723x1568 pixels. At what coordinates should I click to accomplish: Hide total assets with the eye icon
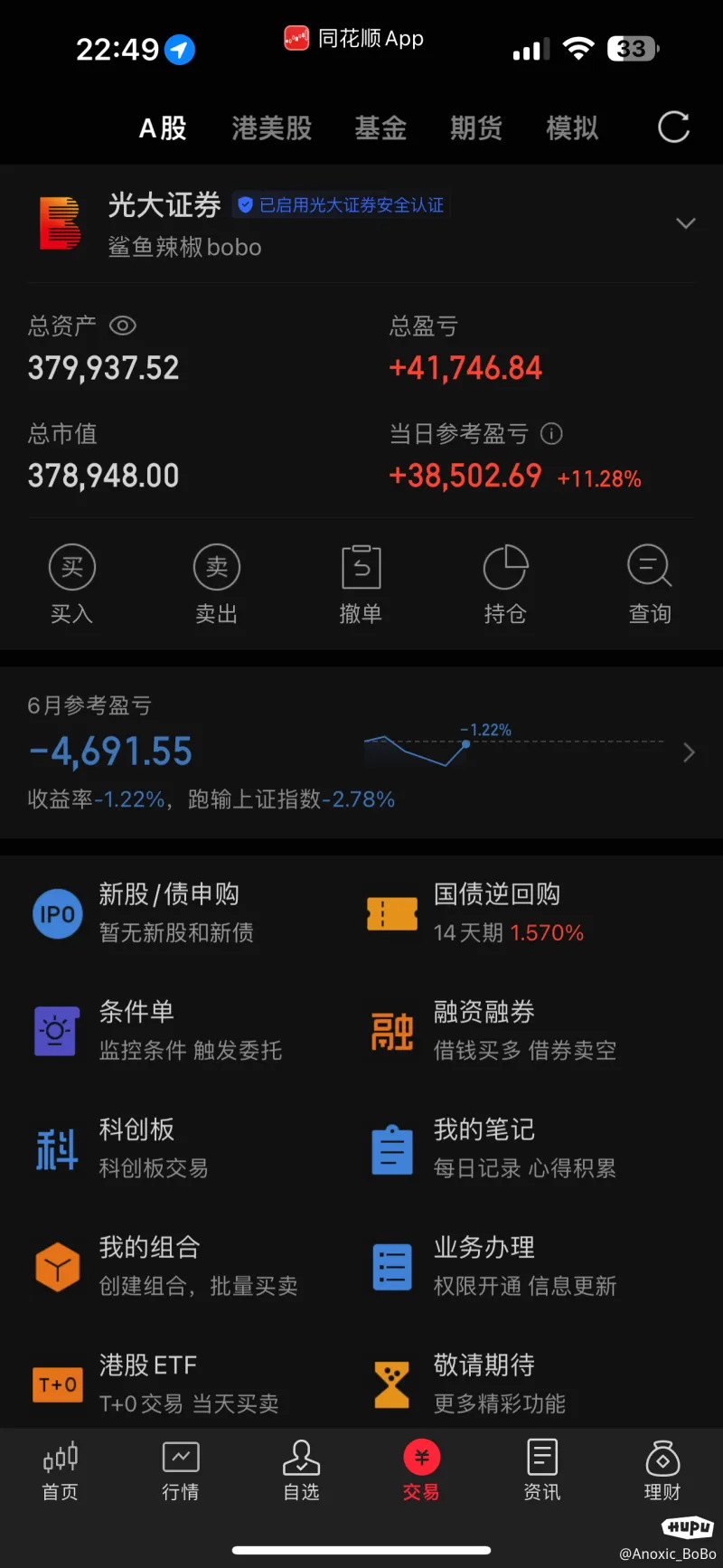123,326
